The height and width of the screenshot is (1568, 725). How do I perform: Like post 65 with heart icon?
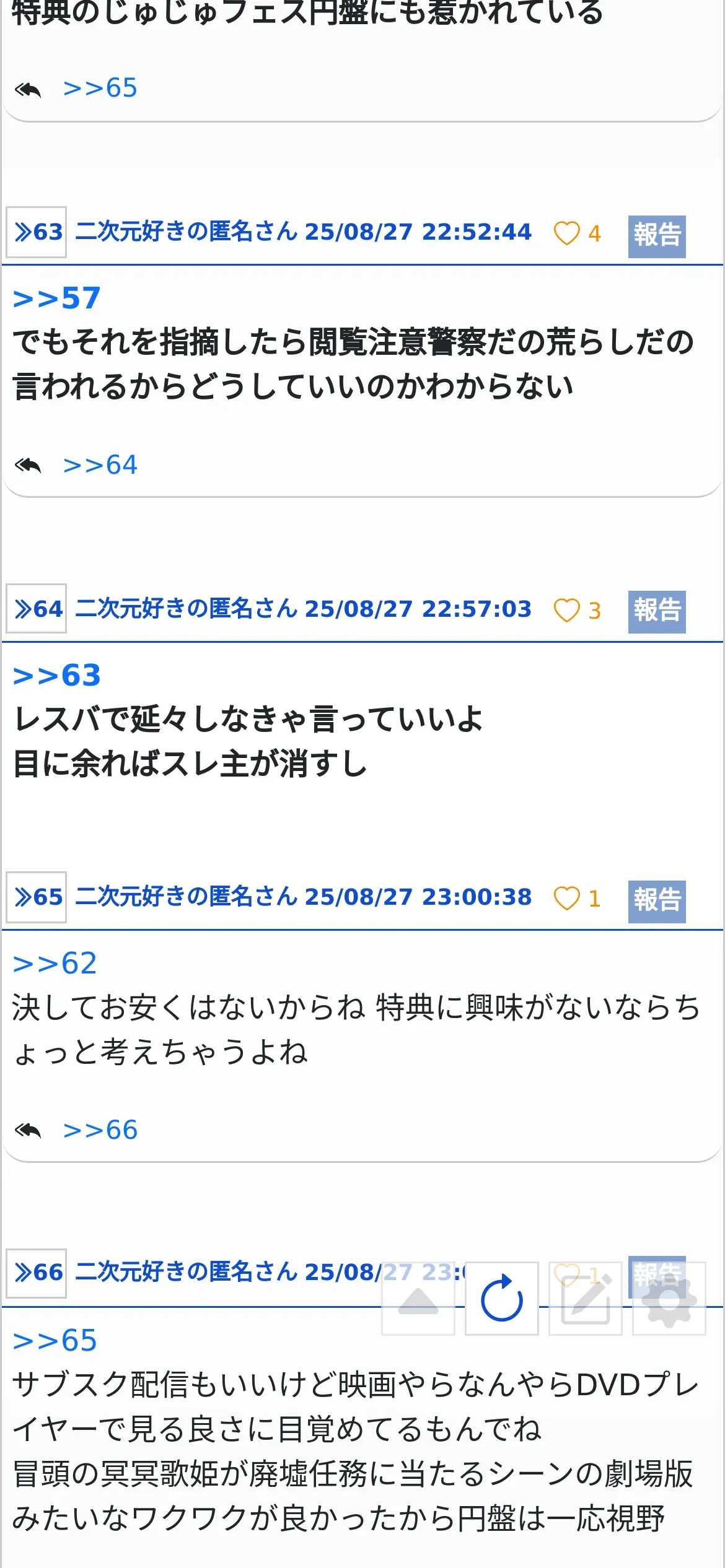pos(566,899)
